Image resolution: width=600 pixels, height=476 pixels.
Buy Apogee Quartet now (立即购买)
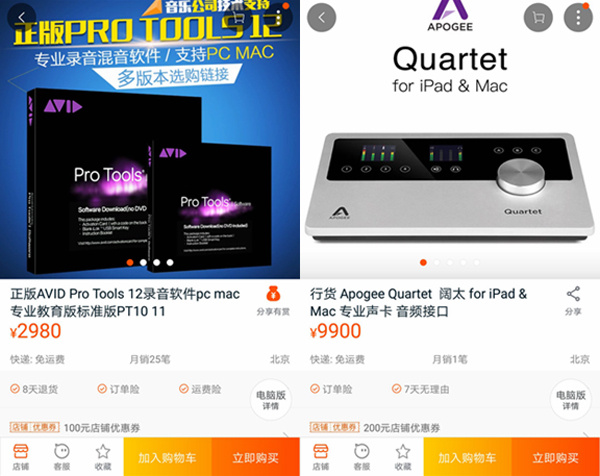pos(556,457)
